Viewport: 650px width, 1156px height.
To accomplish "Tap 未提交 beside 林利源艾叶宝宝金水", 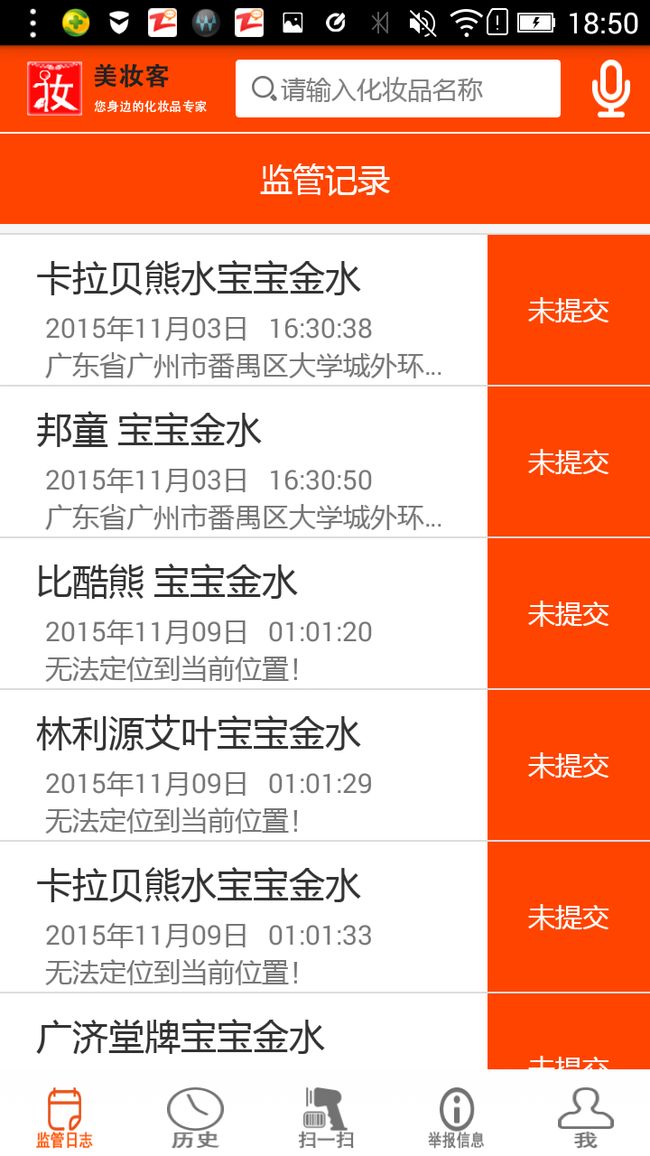I will 568,766.
